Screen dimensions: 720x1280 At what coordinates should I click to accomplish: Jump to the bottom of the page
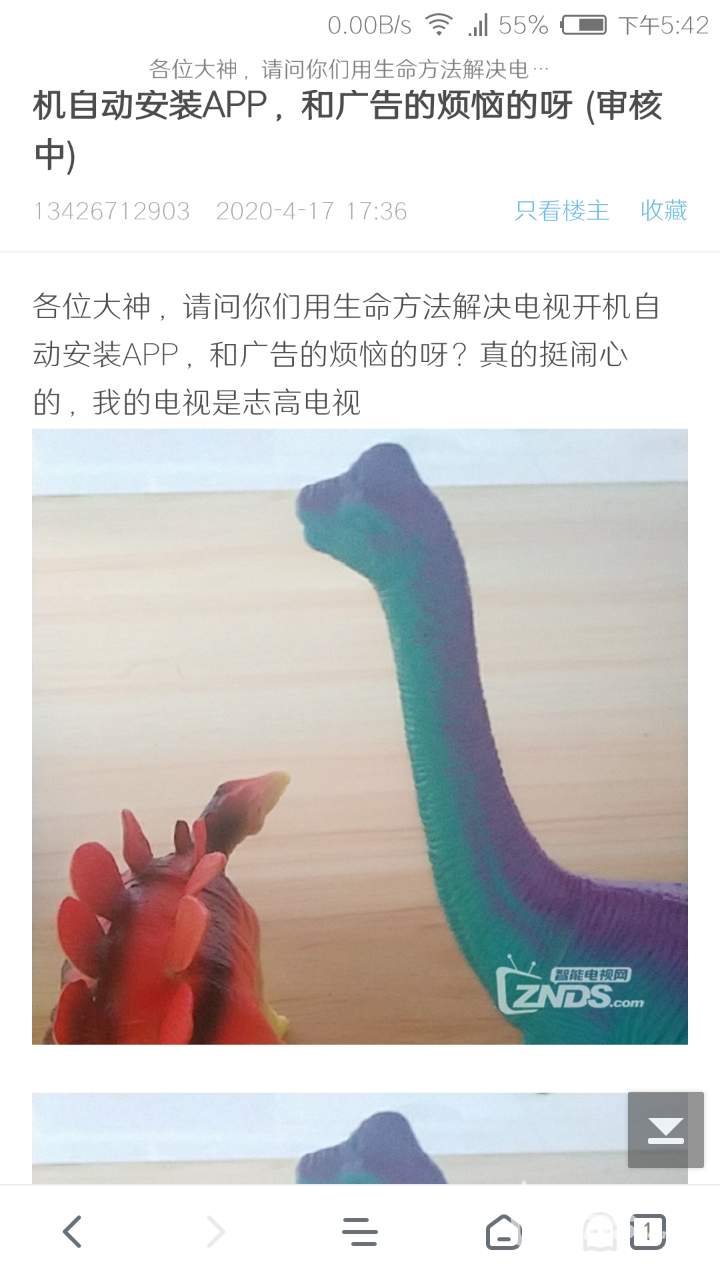pyautogui.click(x=665, y=1130)
